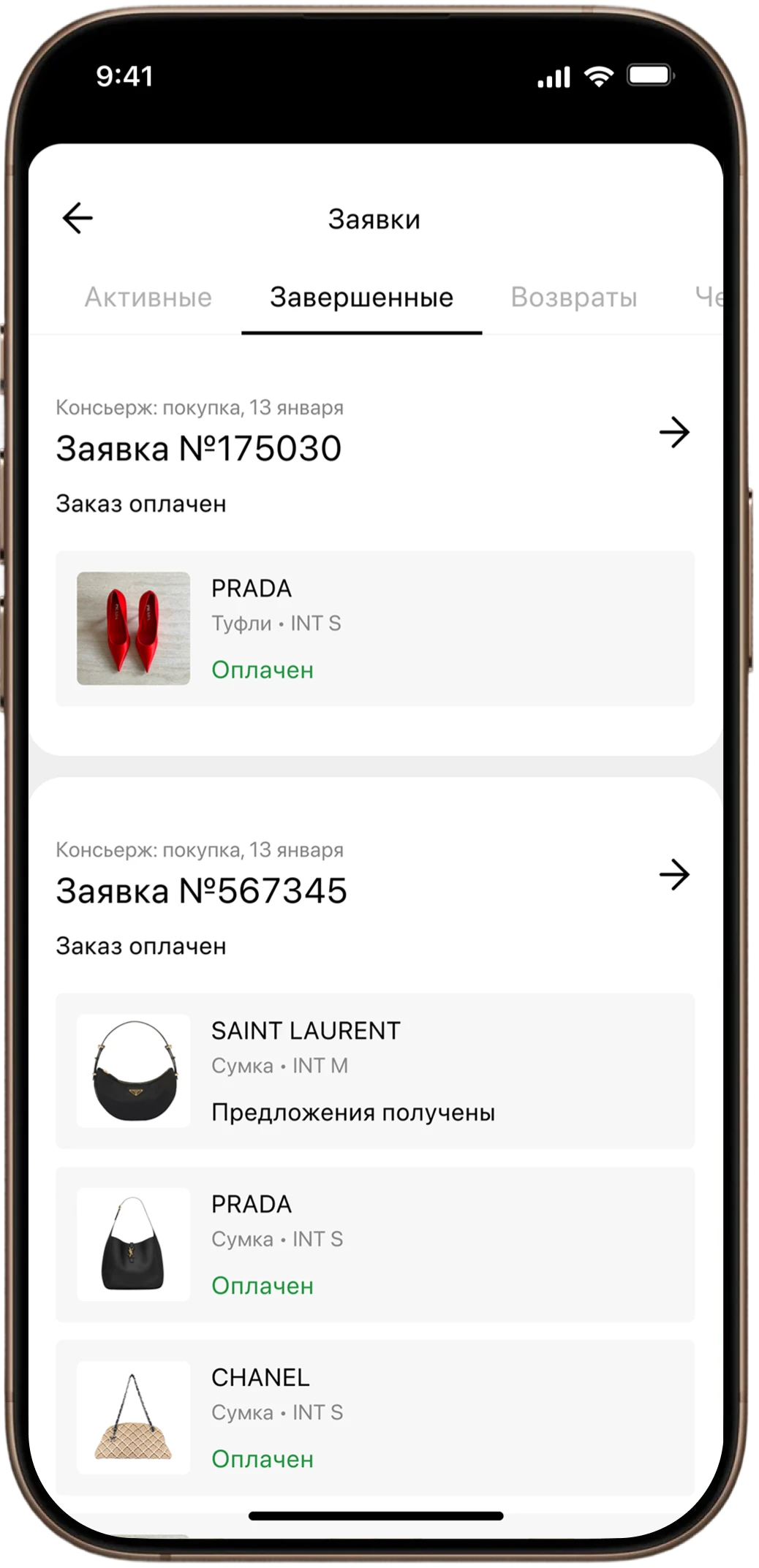The height and width of the screenshot is (1568, 759).
Task: Open details arrow for Заявка №567345
Action: (674, 874)
